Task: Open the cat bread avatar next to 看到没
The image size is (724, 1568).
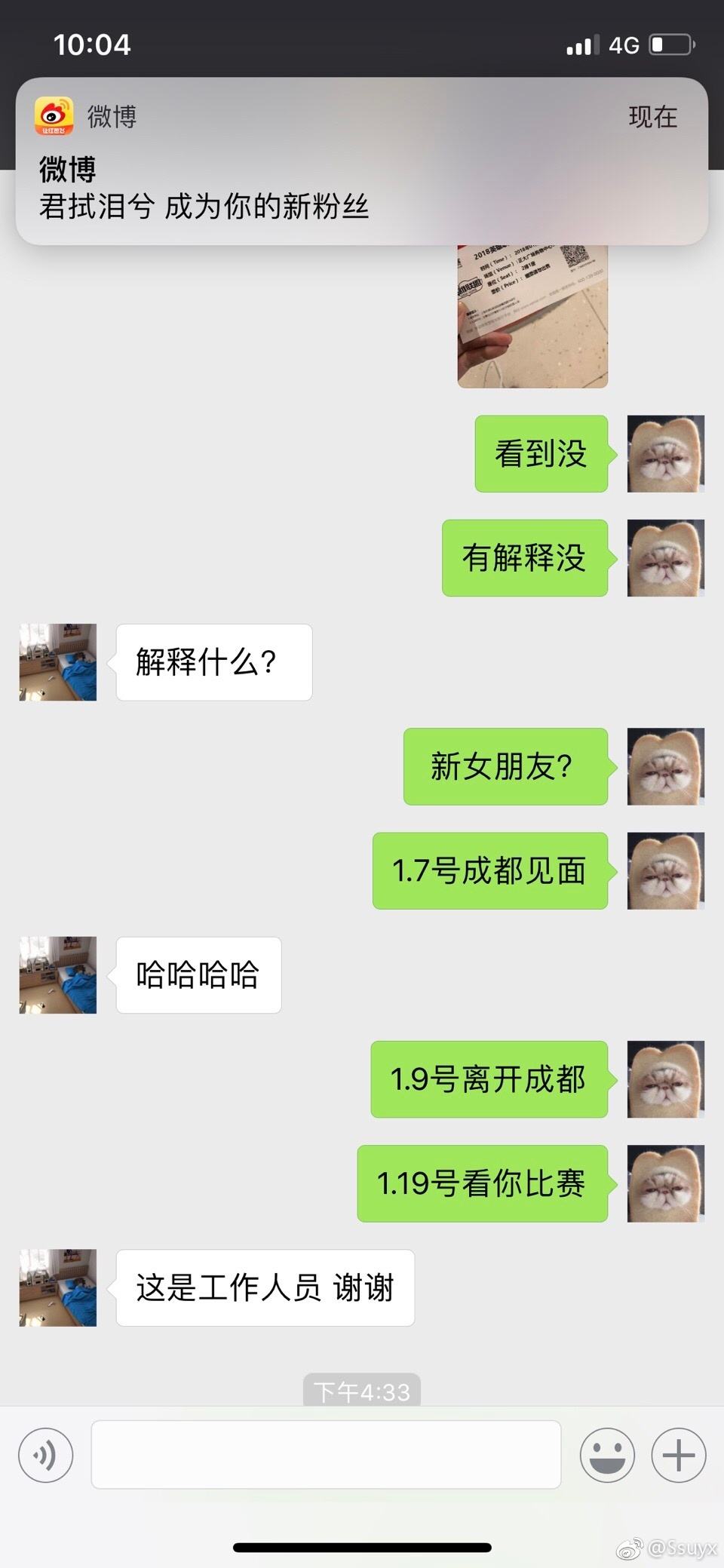Action: click(x=664, y=453)
